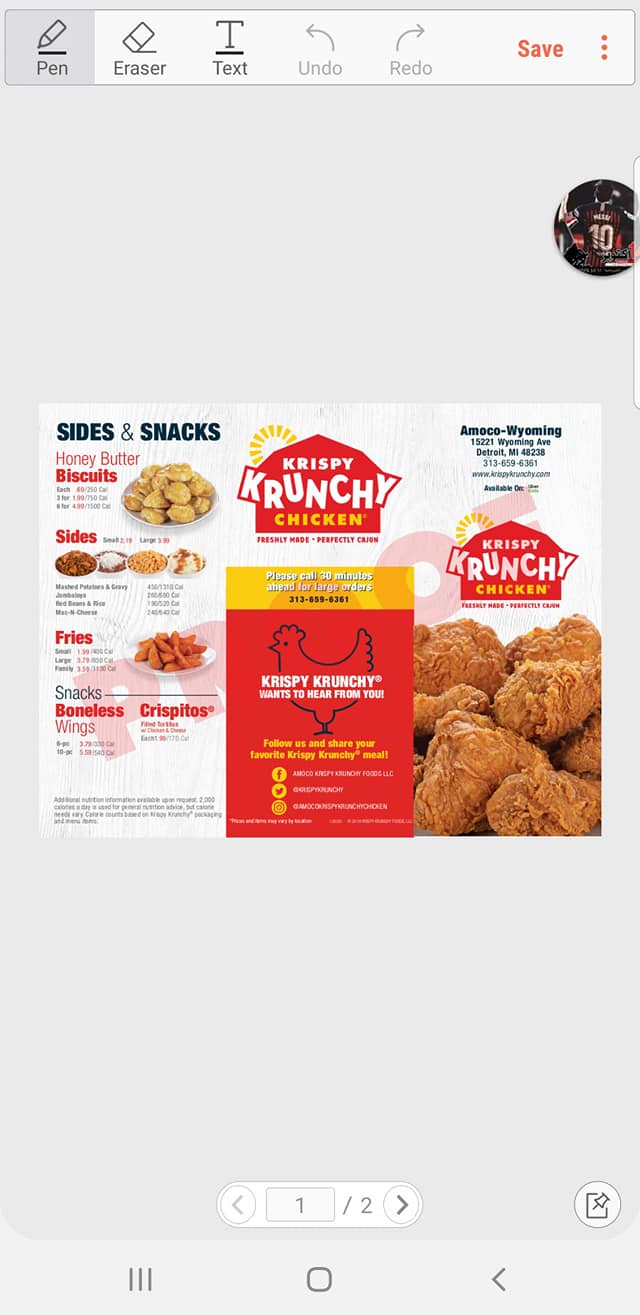
Task: Return to the home screen
Action: [319, 1279]
